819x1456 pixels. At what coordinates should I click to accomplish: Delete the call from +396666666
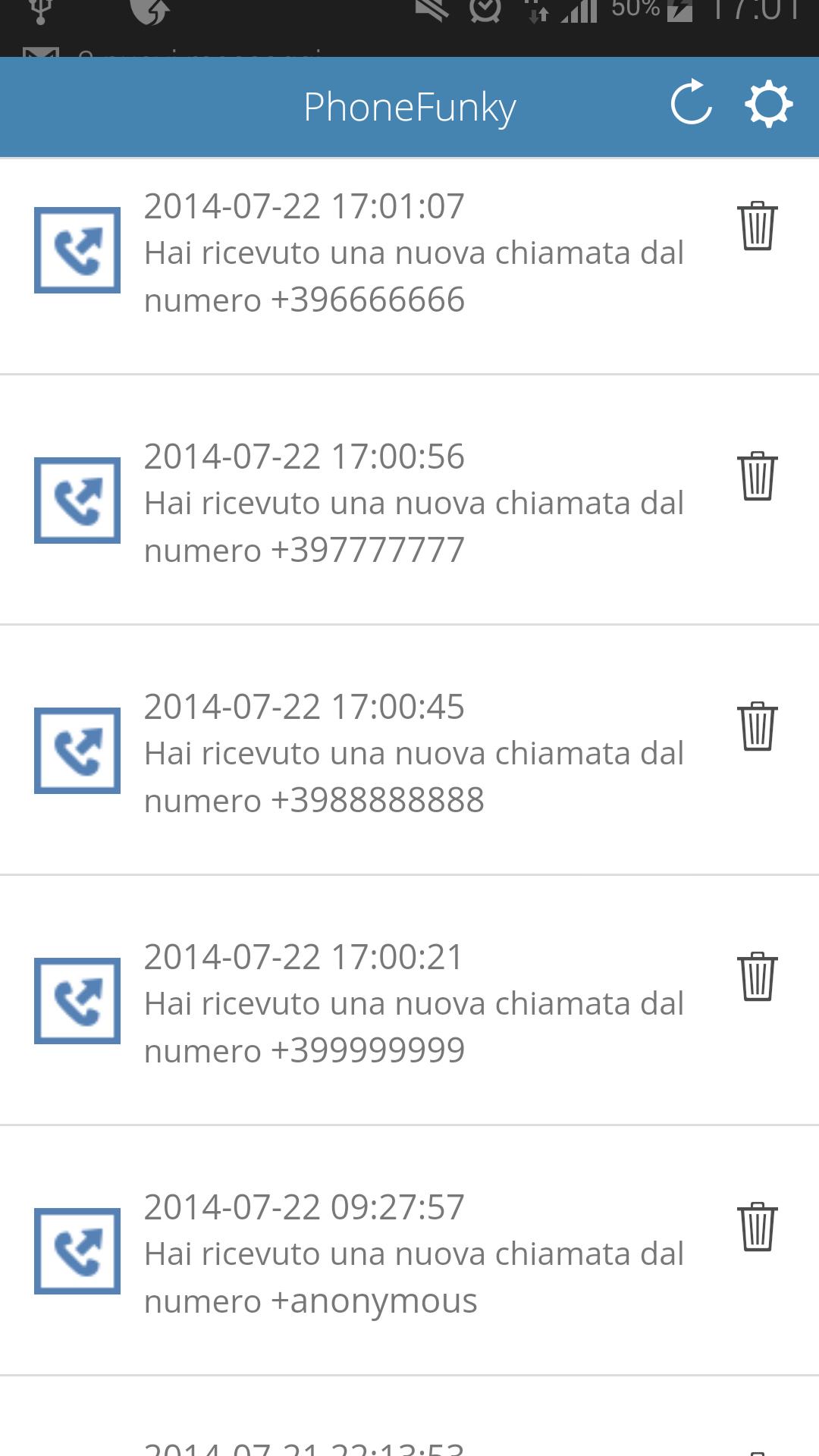757,225
